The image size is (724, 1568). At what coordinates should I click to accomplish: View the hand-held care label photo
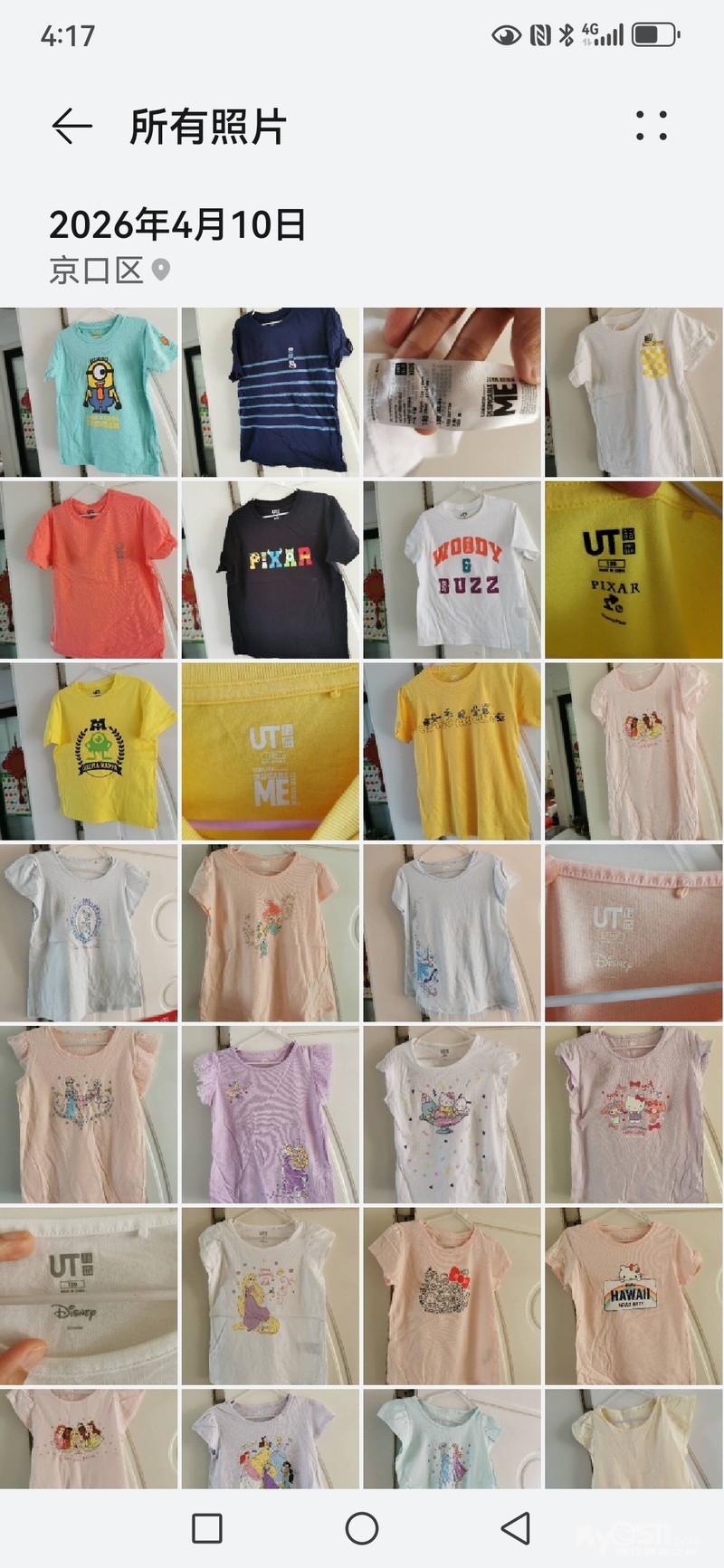click(x=452, y=392)
